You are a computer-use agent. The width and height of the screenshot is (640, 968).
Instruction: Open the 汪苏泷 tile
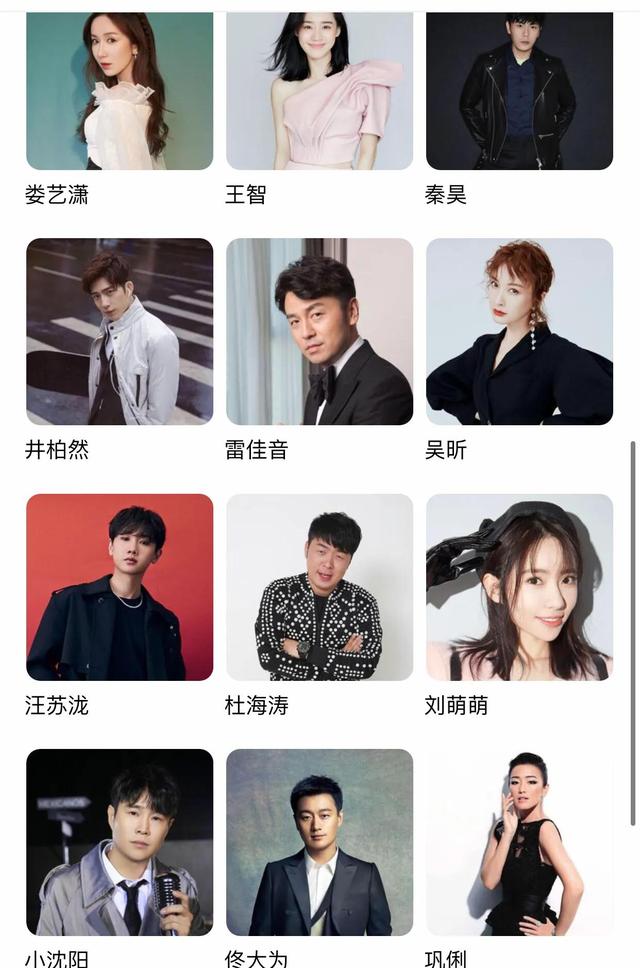point(119,587)
